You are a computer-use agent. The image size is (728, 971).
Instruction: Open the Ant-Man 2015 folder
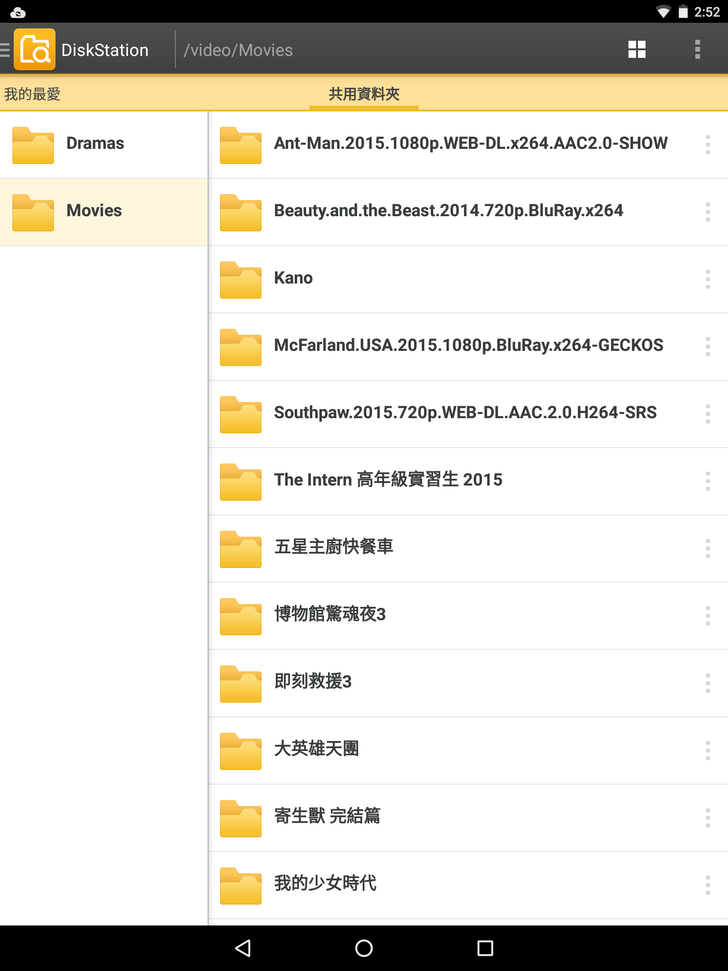470,144
